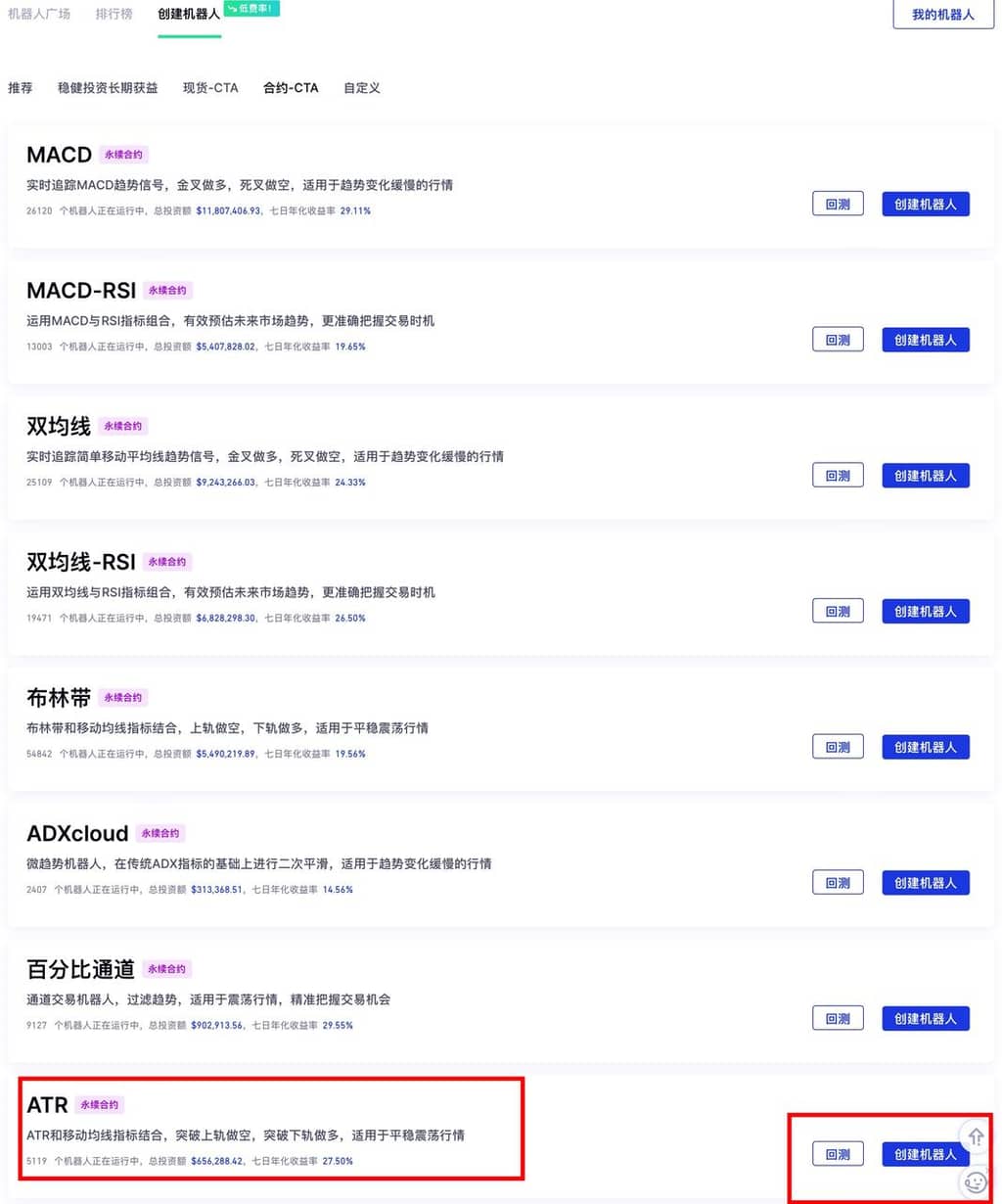Open the 自定义 category

[x=362, y=88]
